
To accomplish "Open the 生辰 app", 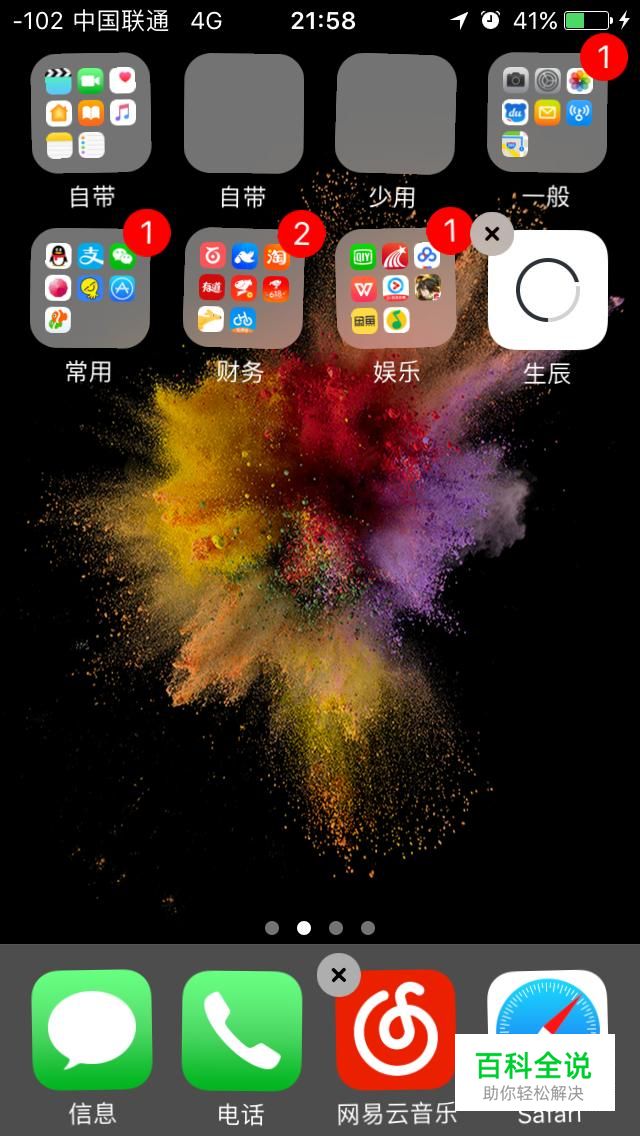I will point(547,290).
